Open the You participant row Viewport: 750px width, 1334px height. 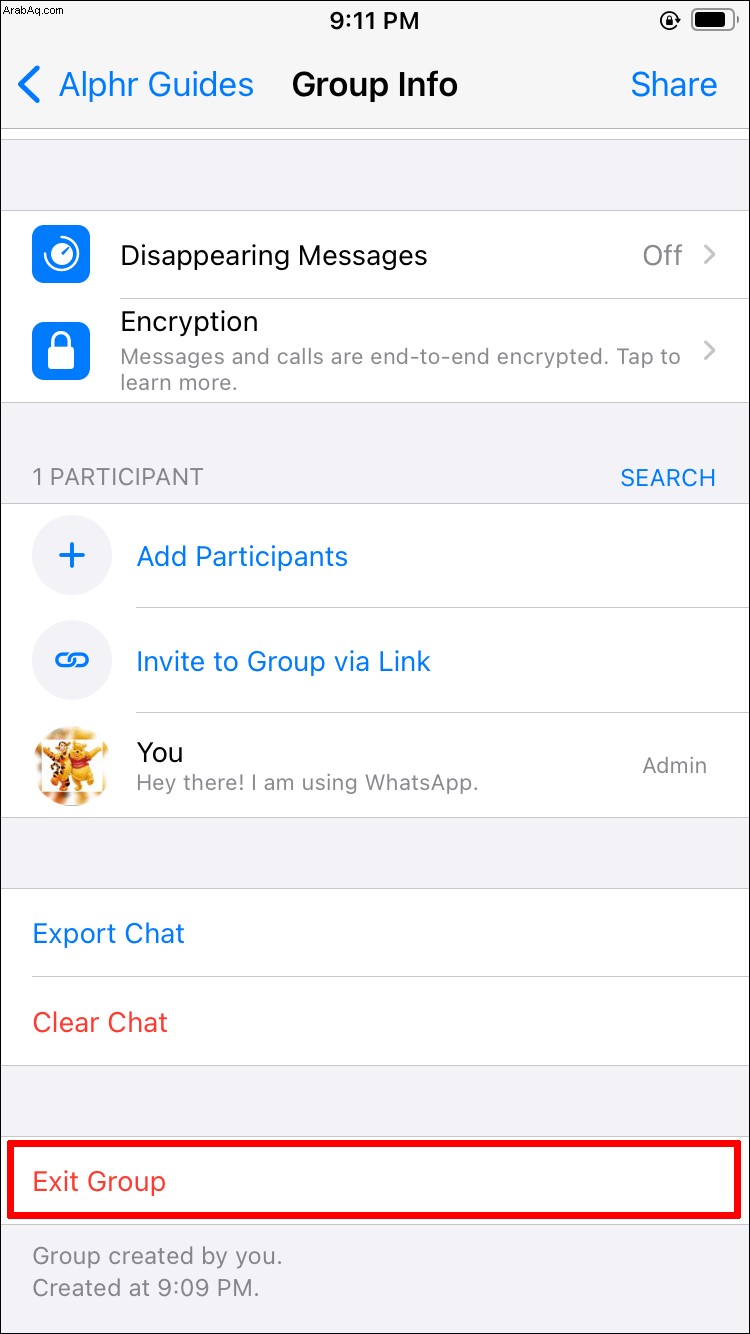[x=375, y=765]
